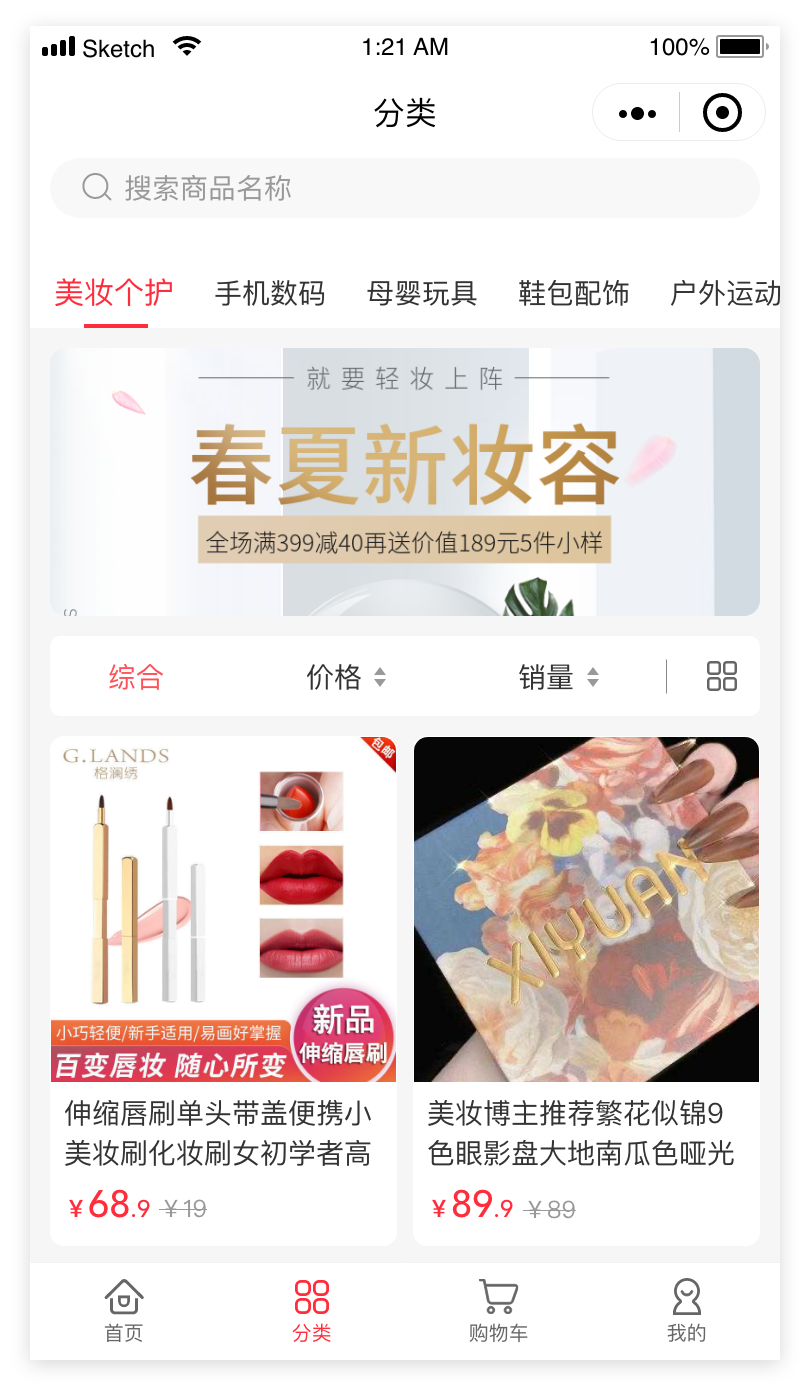Sort products by 销量
Image resolution: width=810 pixels, height=1394 pixels.
[x=558, y=677]
